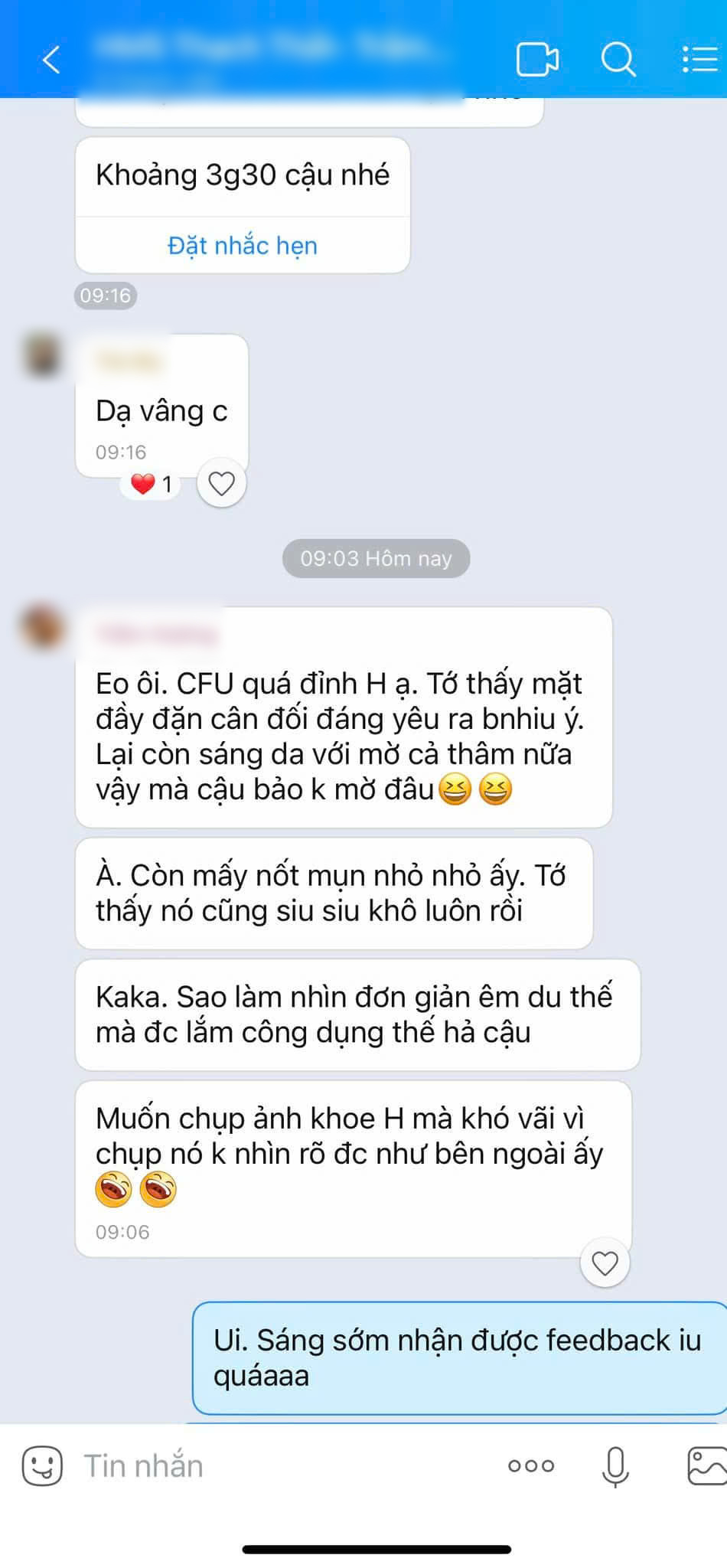View the heart reaction count on 'Dạ vâng c'
Viewport: 727px width, 1568px height.
tap(152, 484)
